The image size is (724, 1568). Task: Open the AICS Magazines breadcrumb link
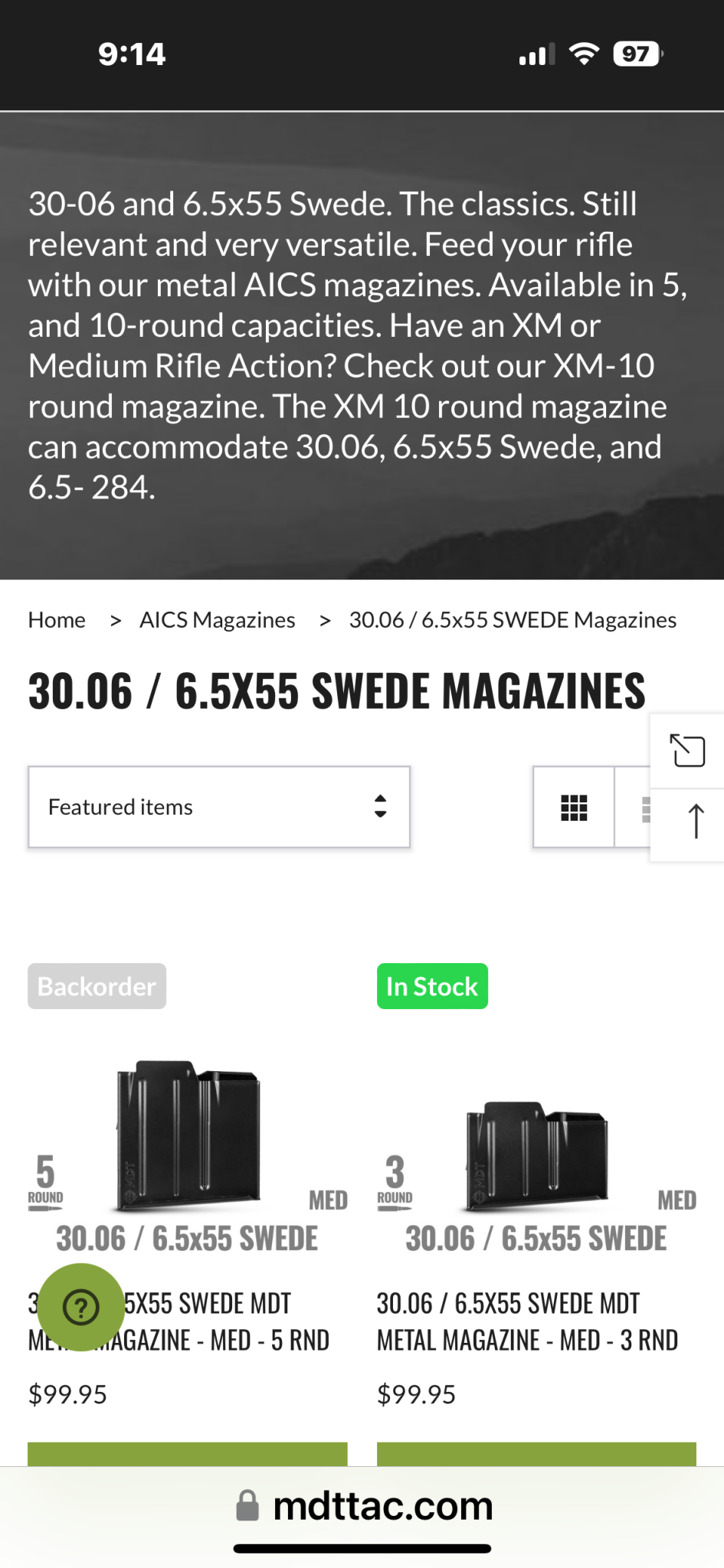click(x=217, y=620)
